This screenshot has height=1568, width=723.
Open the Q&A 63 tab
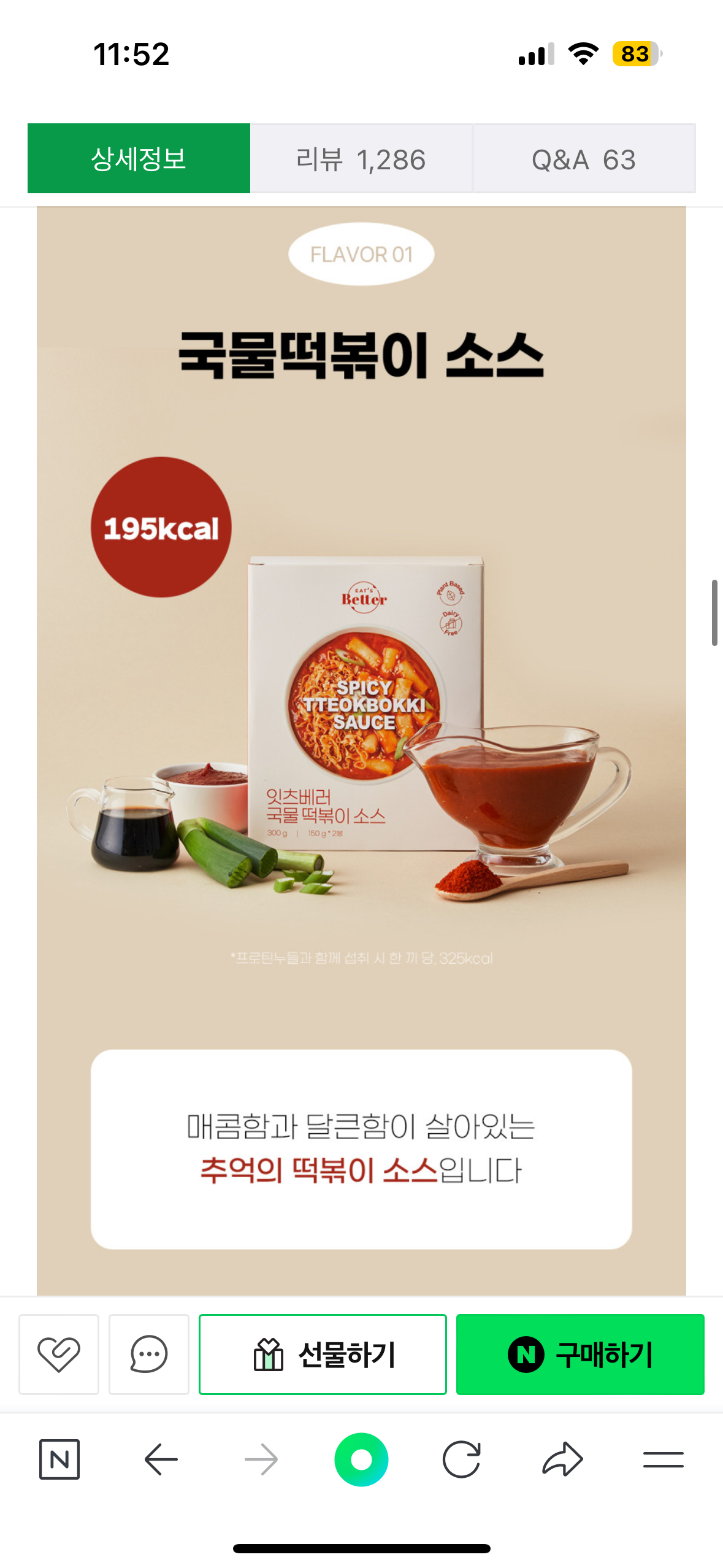[583, 159]
